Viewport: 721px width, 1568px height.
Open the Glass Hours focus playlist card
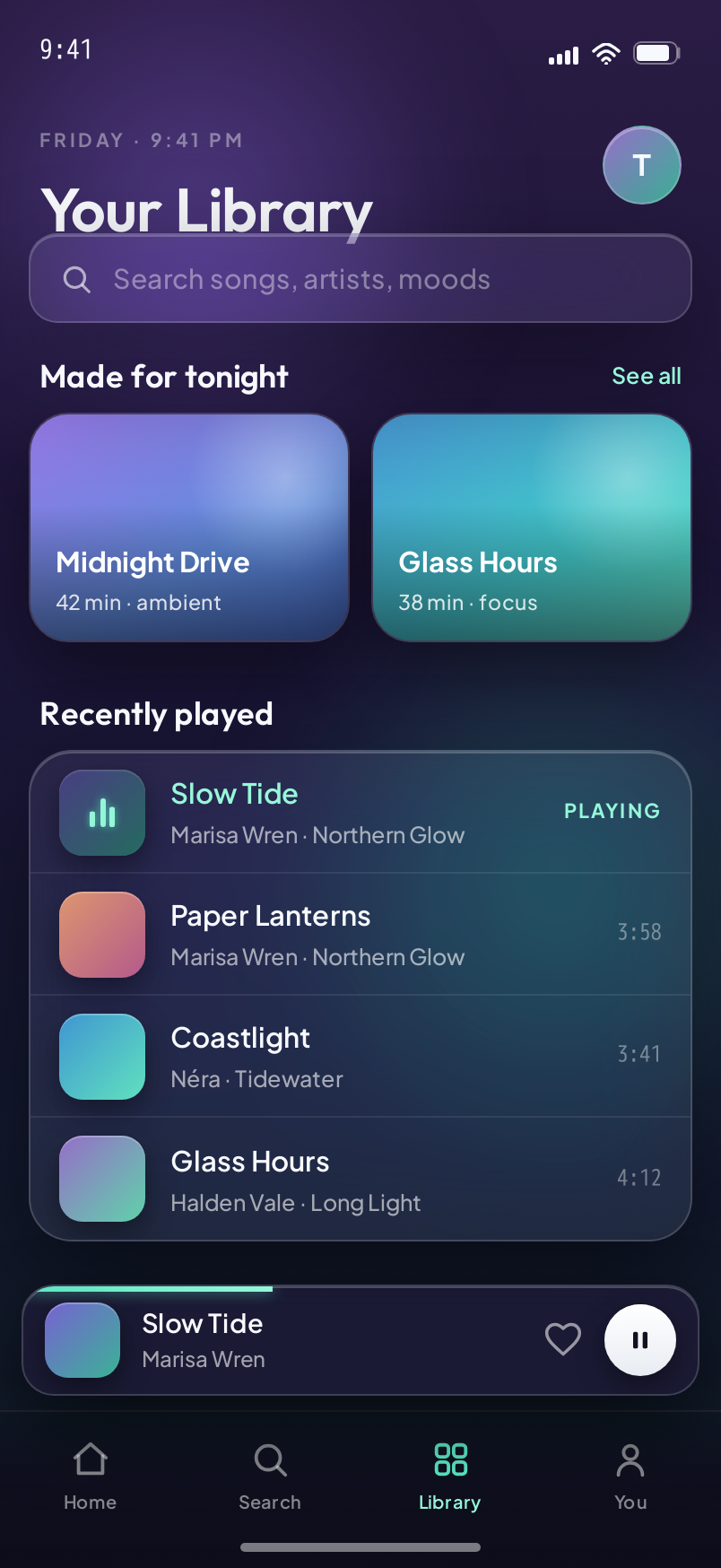point(532,527)
